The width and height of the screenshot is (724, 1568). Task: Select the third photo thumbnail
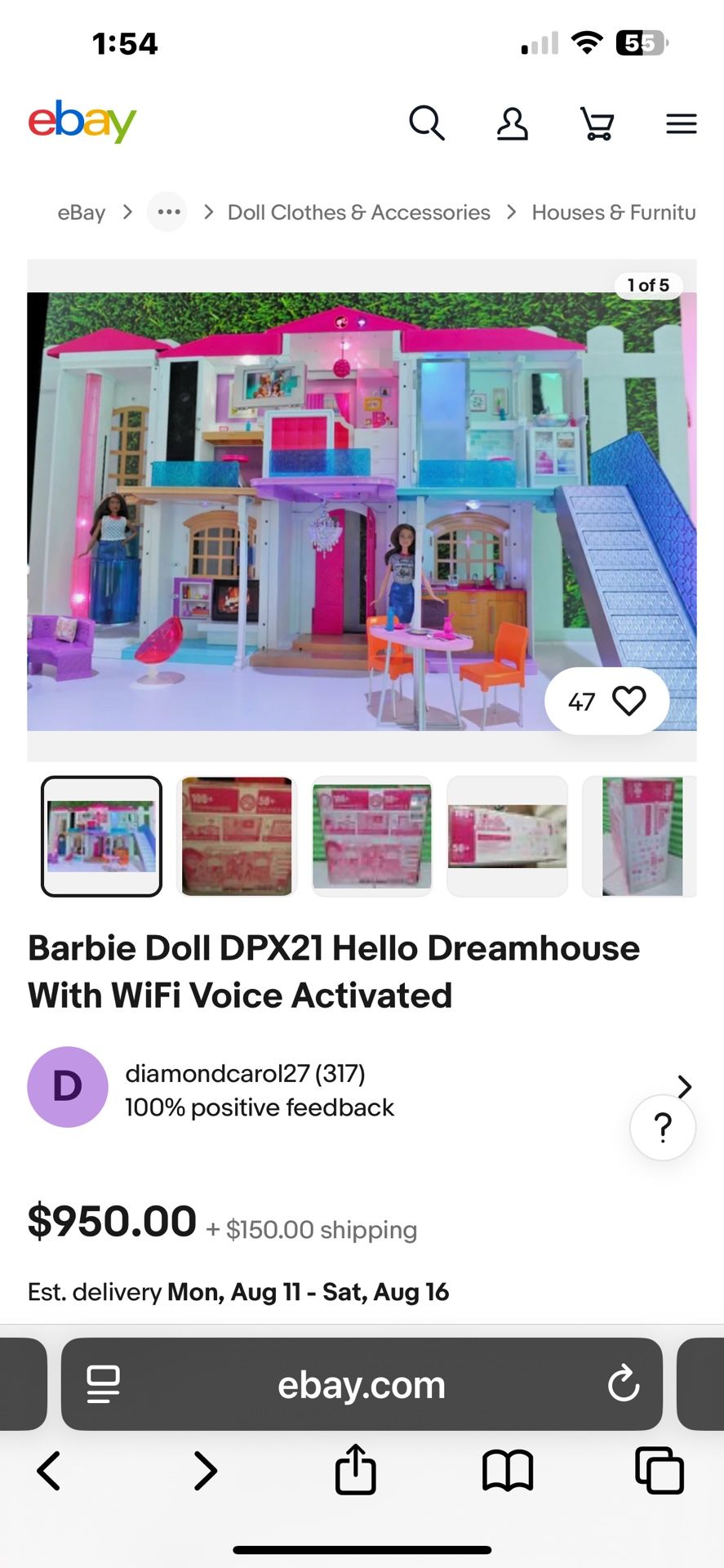tap(372, 836)
